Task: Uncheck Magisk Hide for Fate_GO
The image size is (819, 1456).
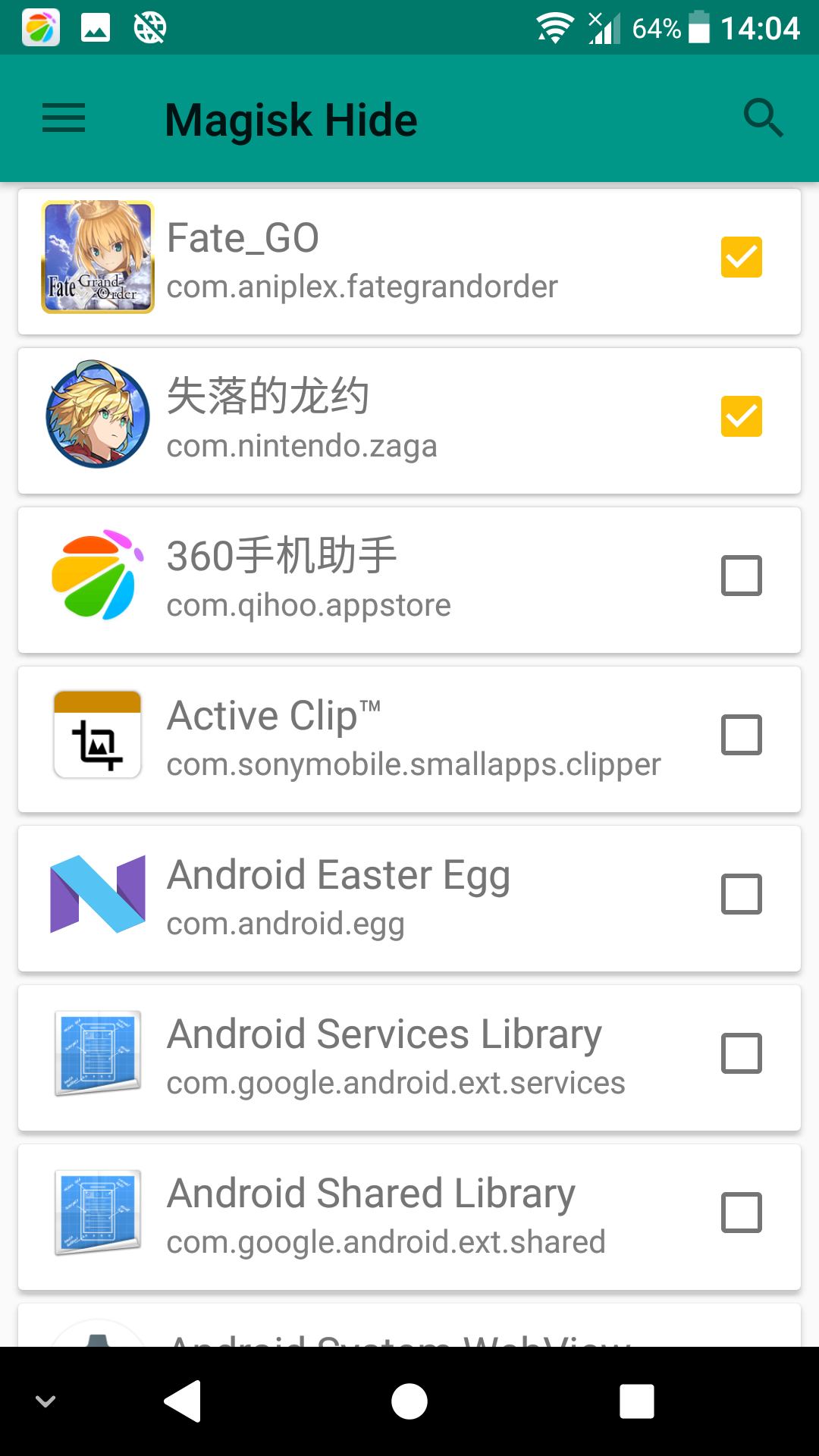Action: coord(741,257)
